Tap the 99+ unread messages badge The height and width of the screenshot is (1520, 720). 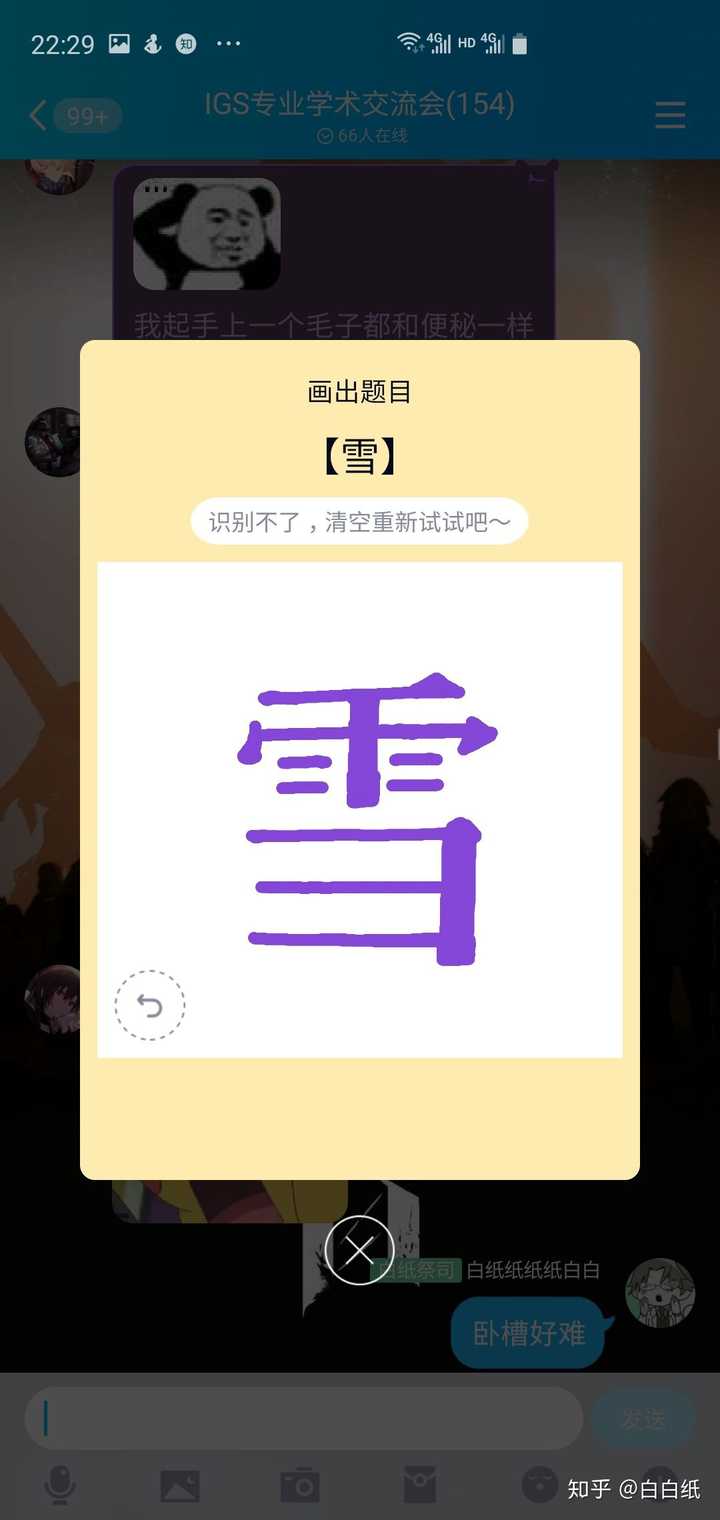pos(87,116)
